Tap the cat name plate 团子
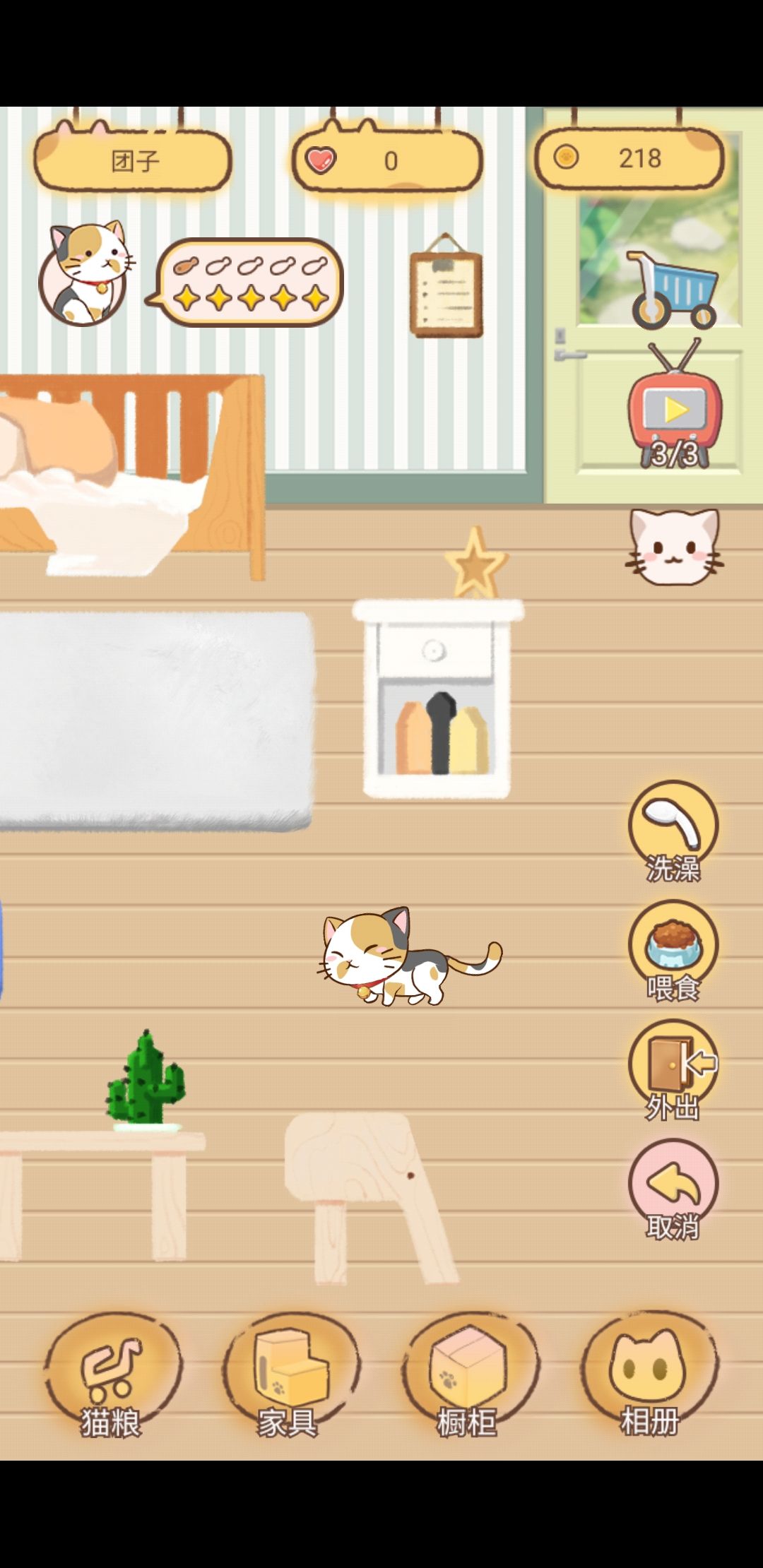The height and width of the screenshot is (1568, 763). pos(133,160)
